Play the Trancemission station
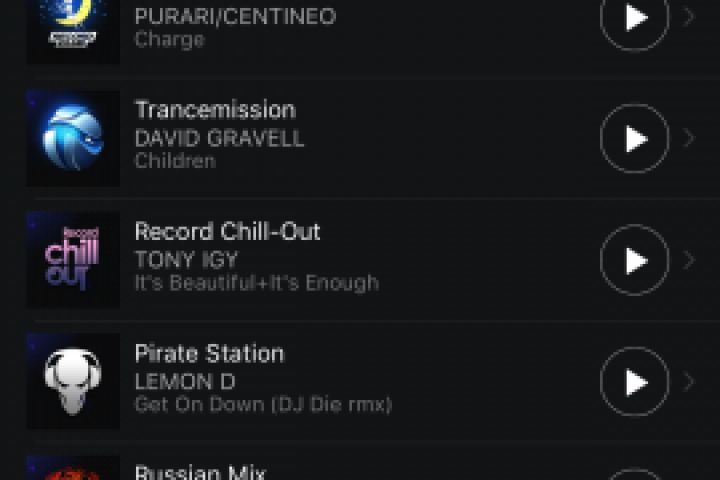The width and height of the screenshot is (720, 480). pyautogui.click(x=634, y=139)
